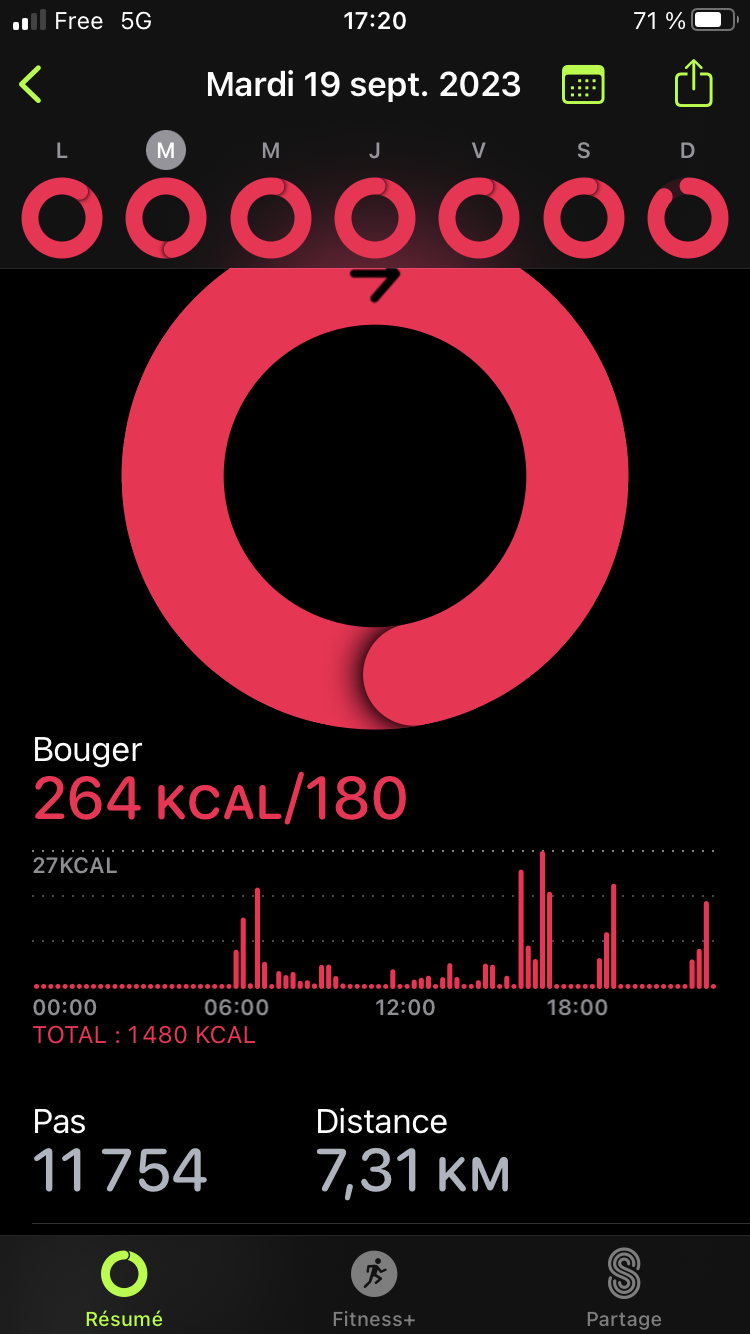Image resolution: width=750 pixels, height=1334 pixels.
Task: Share this activity summary
Action: (693, 83)
